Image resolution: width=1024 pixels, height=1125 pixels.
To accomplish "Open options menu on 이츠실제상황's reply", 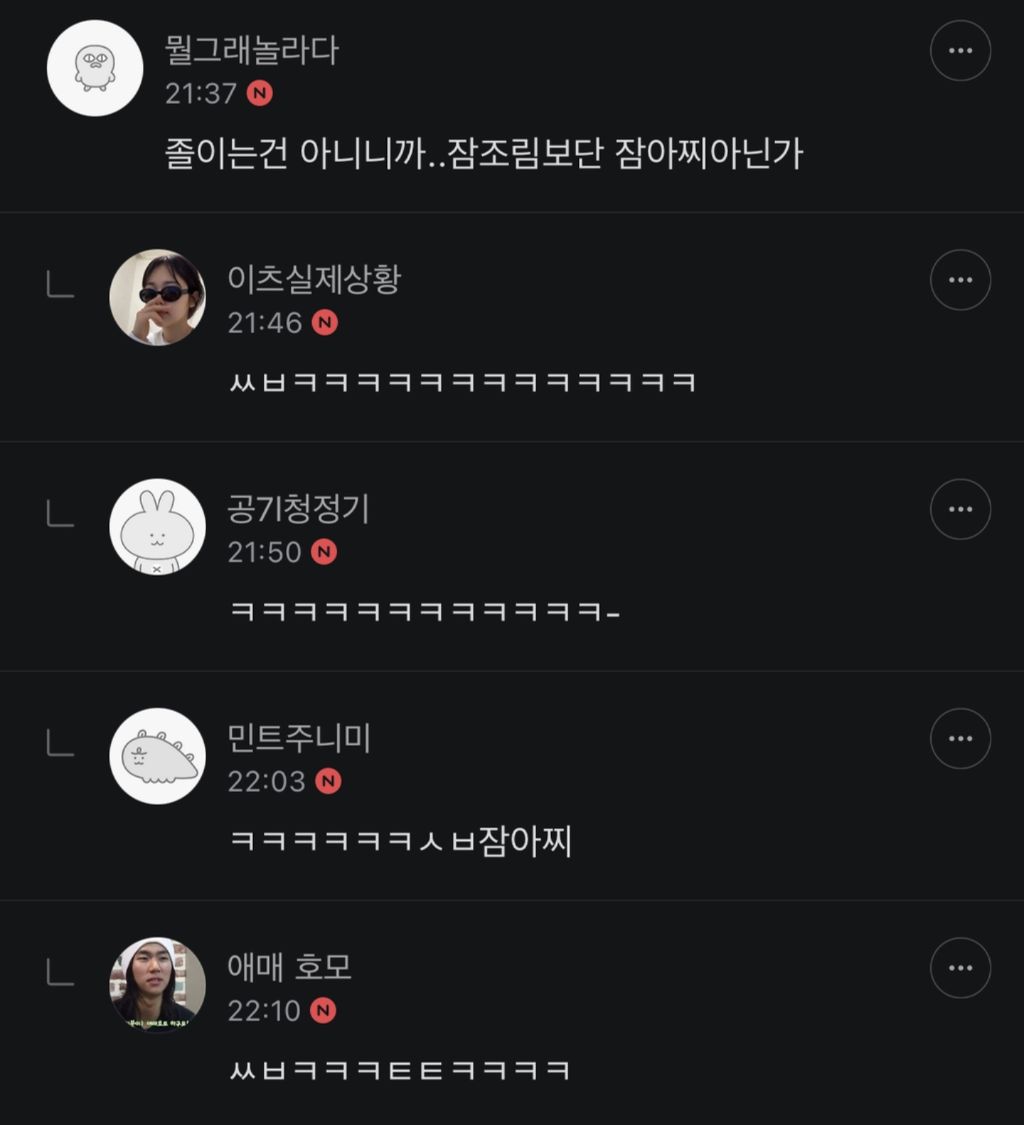I will click(x=960, y=280).
